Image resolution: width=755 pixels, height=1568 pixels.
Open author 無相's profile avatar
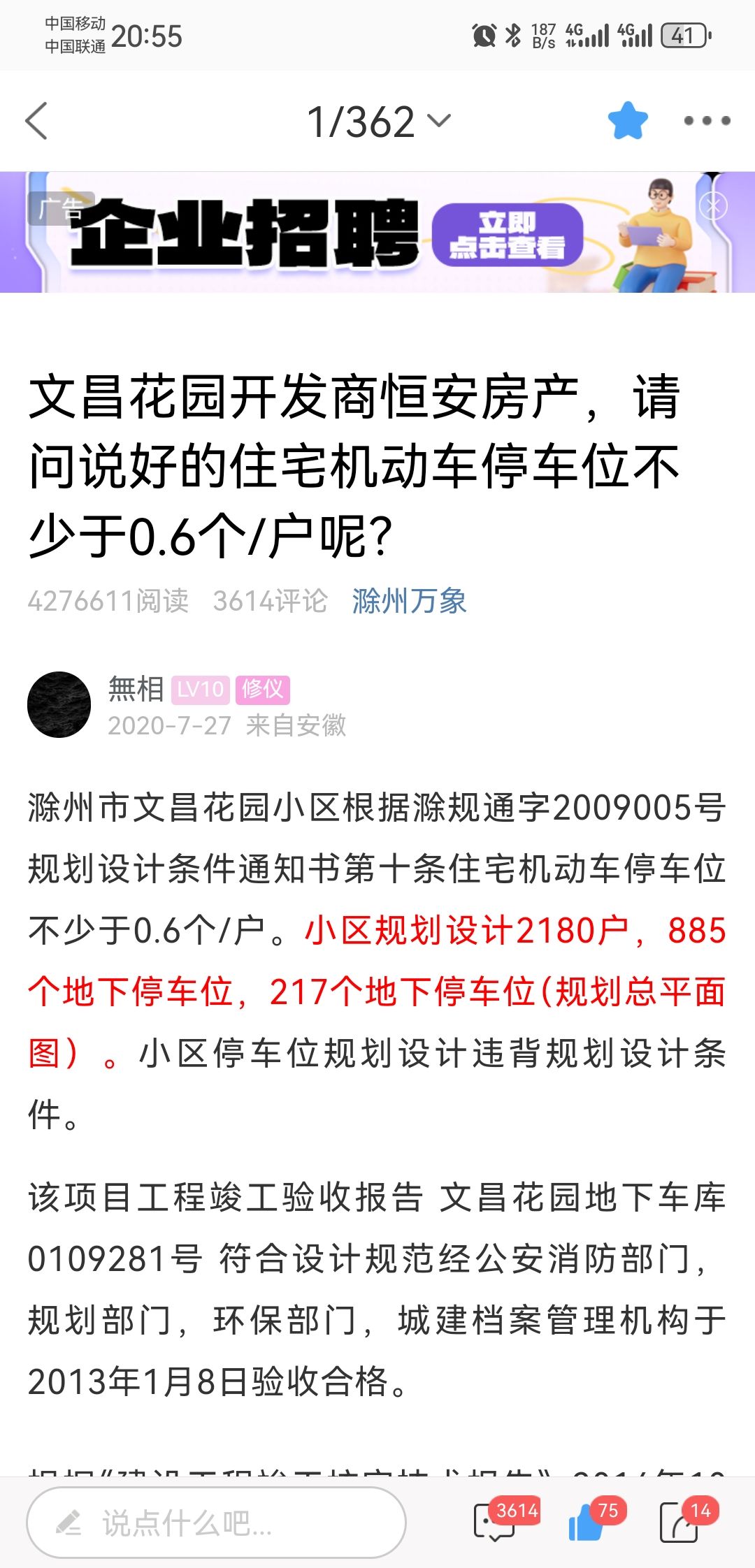coord(59,704)
